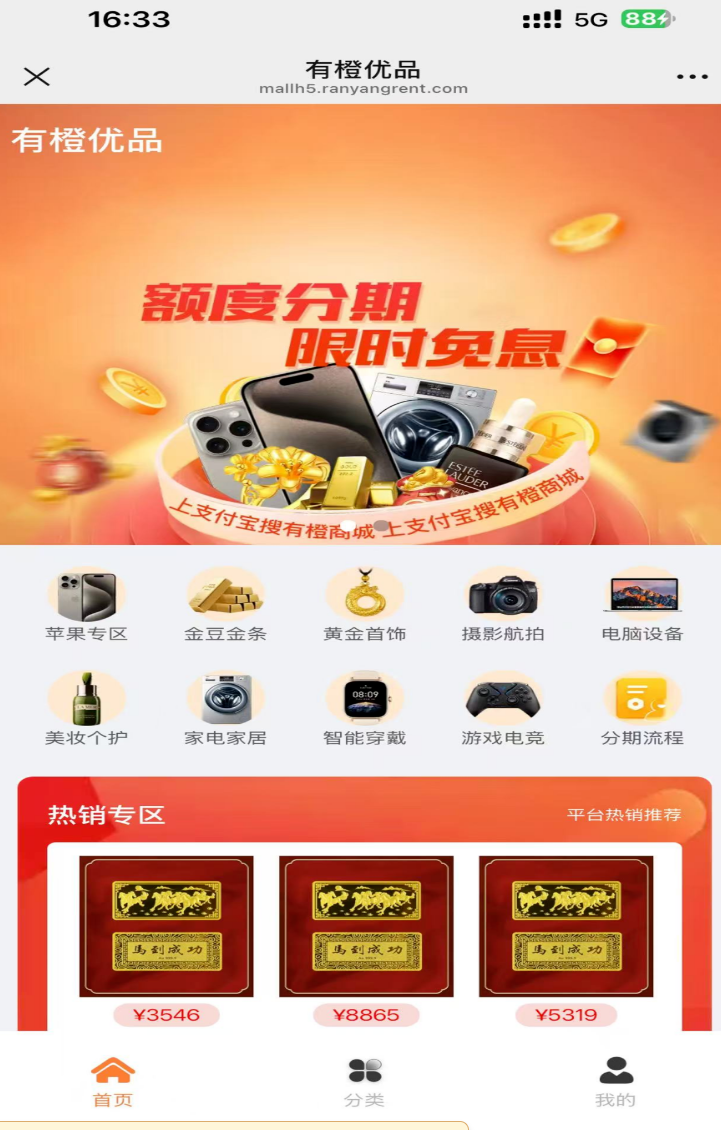Open the 美妆个护 category
Viewport: 721px width, 1130px height.
tap(86, 708)
